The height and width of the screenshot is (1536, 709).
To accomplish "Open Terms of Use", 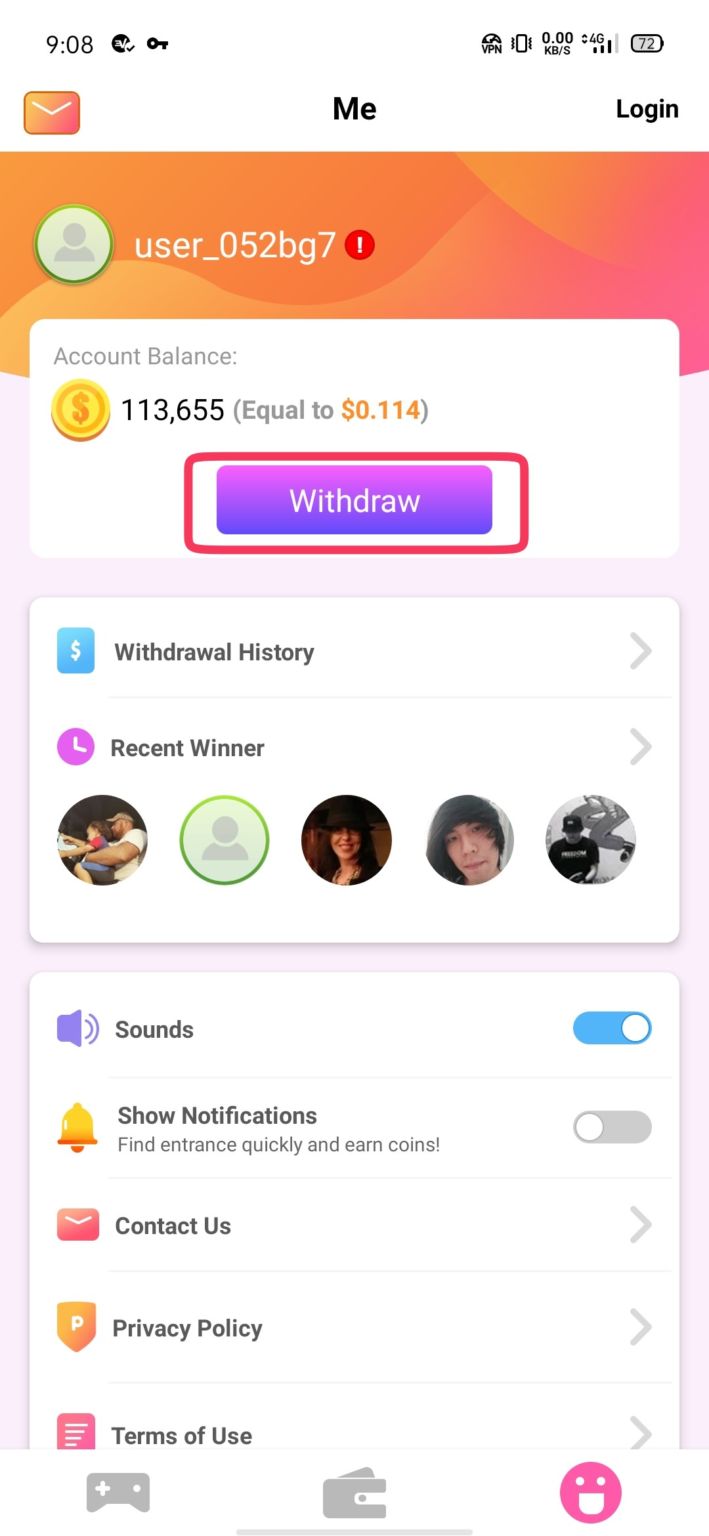I will (354, 1435).
